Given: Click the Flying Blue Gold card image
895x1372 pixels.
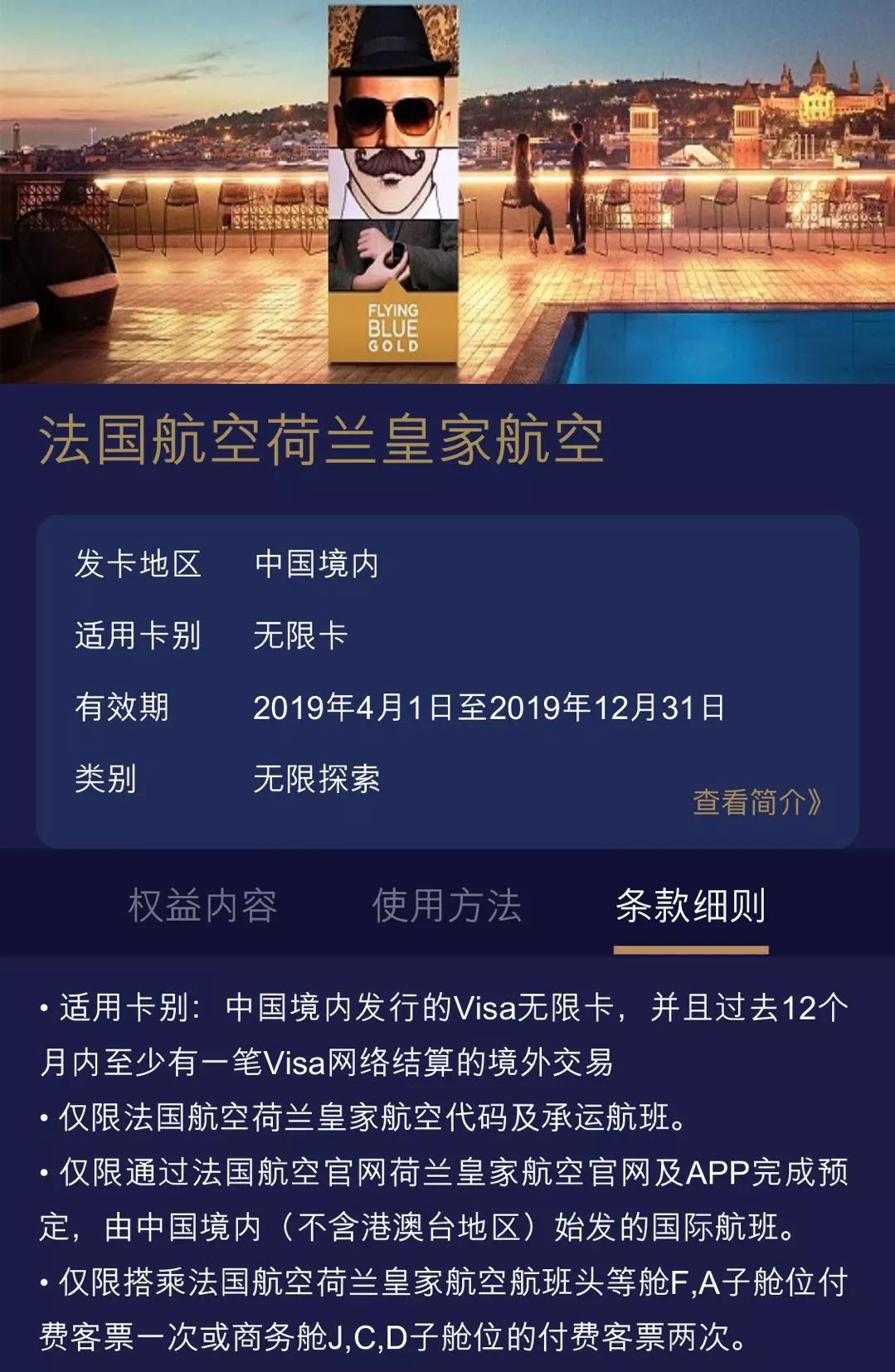Looking at the screenshot, I should pos(390,191).
